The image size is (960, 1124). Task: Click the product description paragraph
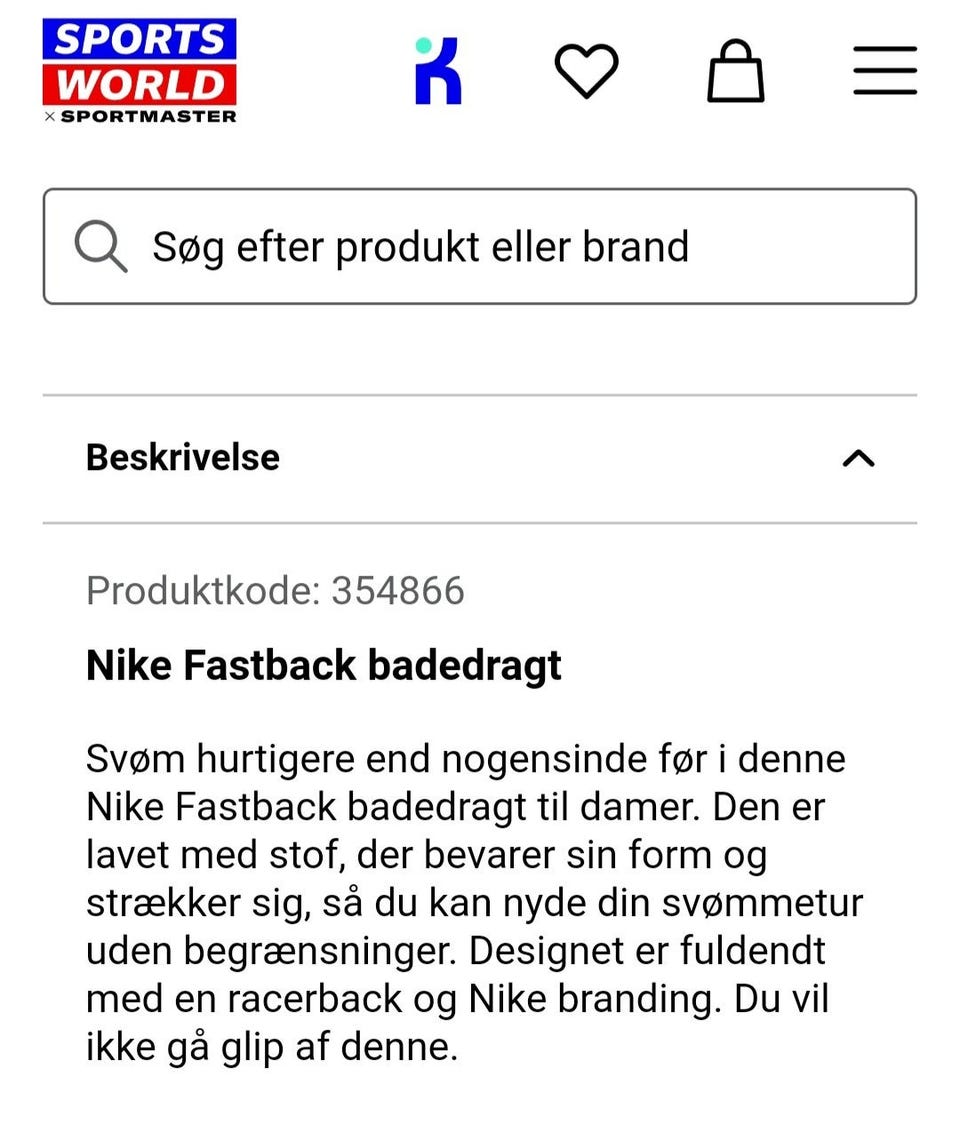click(x=470, y=901)
